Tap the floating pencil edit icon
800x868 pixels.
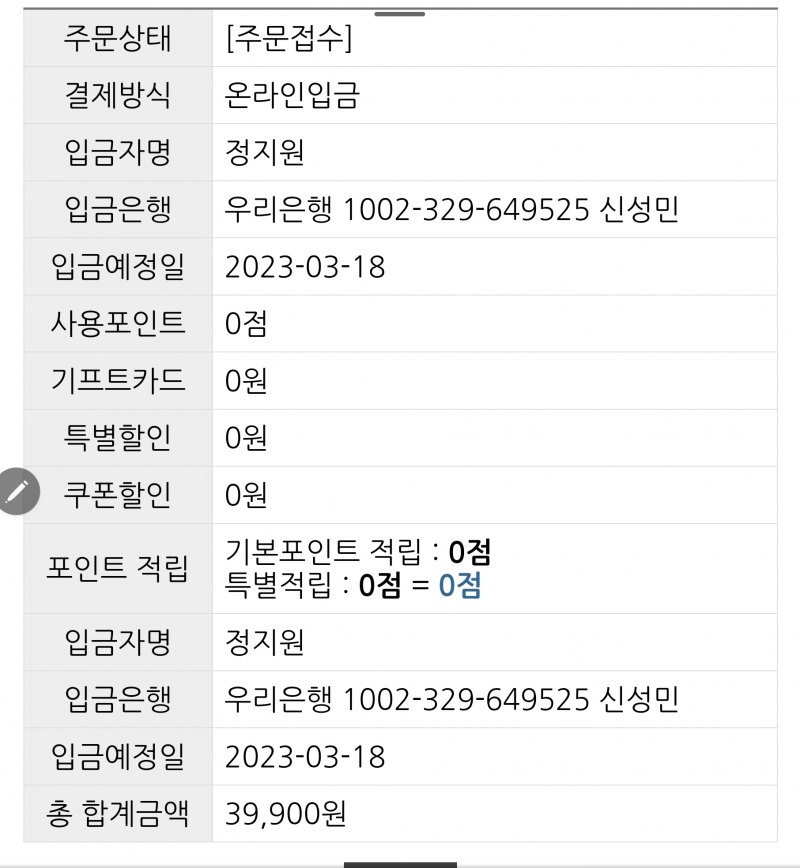point(17,491)
